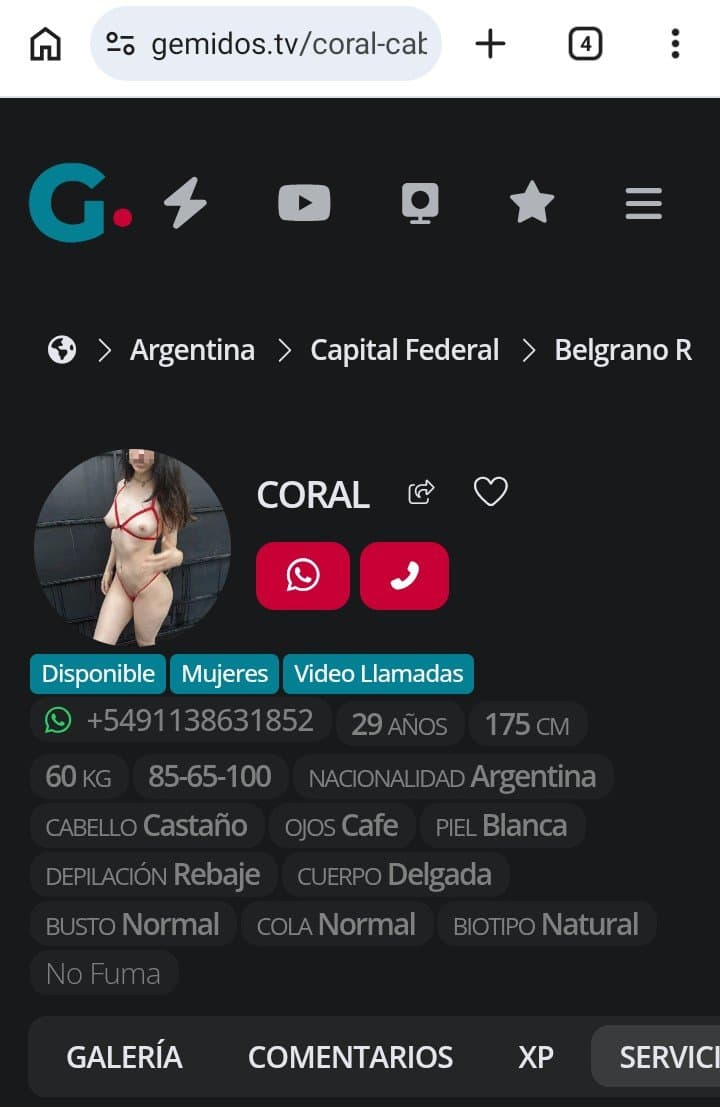Select the Disponible status chip

[x=96, y=673]
